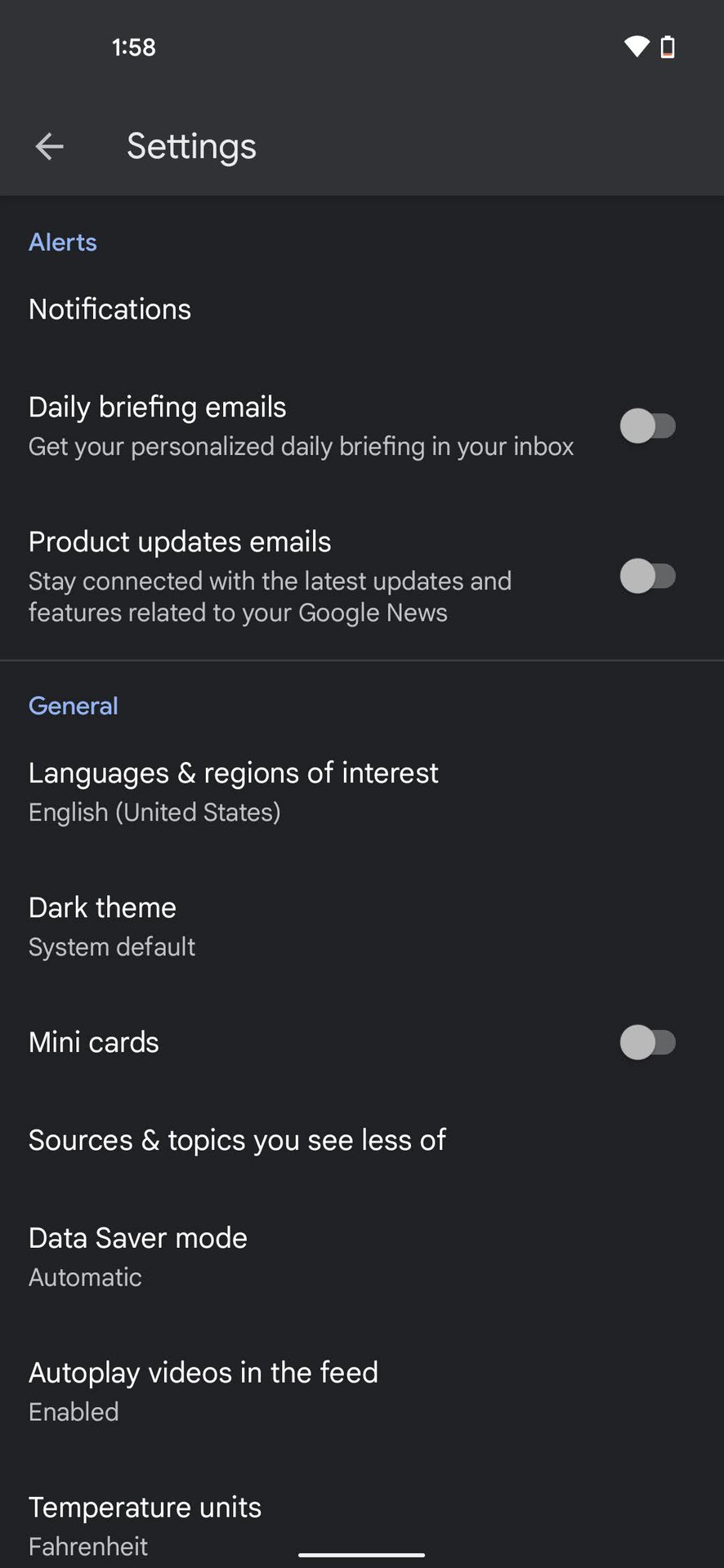This screenshot has height=1568, width=724.
Task: Turn on Product updates emails
Action: (647, 577)
